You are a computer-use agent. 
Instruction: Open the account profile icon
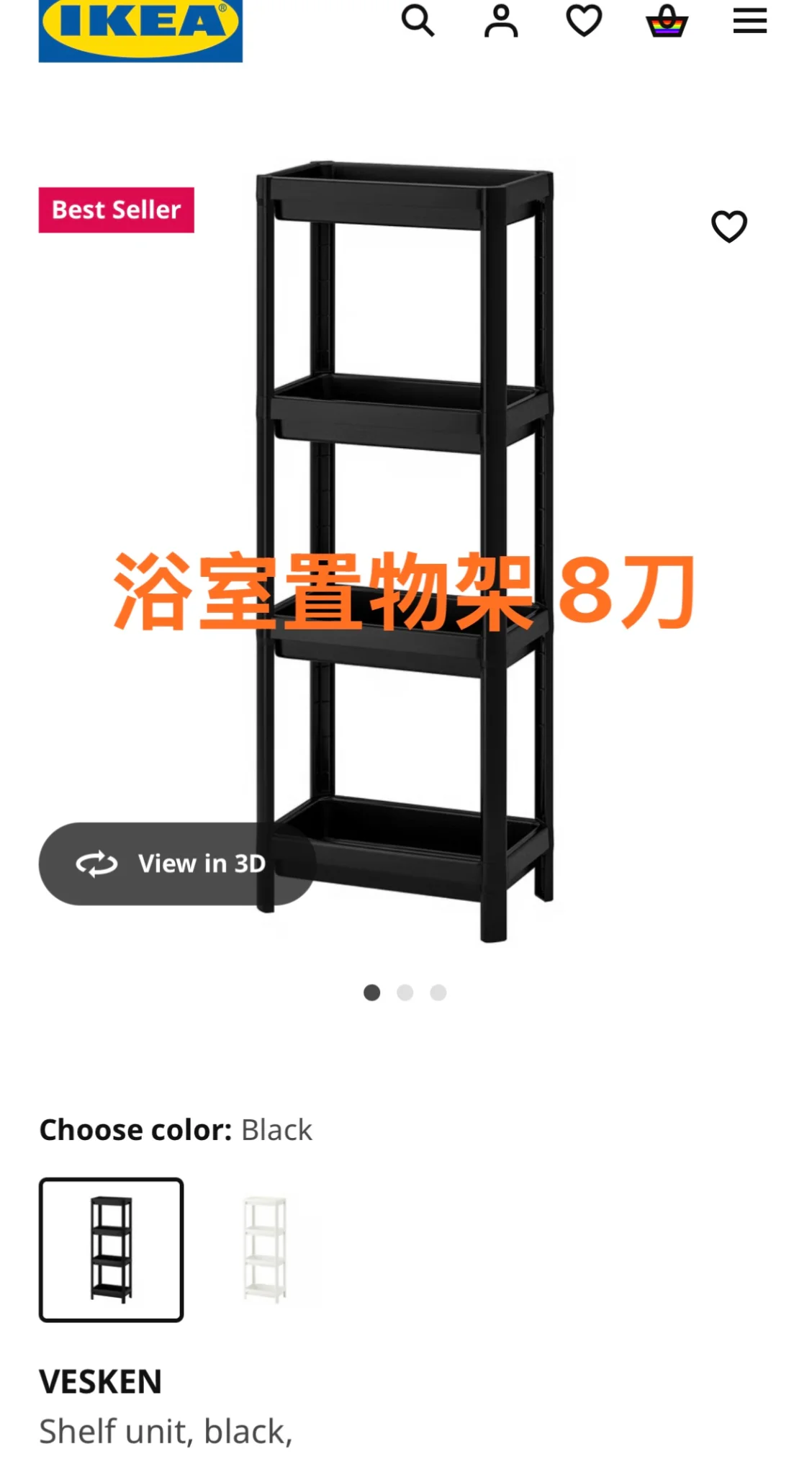click(x=501, y=20)
